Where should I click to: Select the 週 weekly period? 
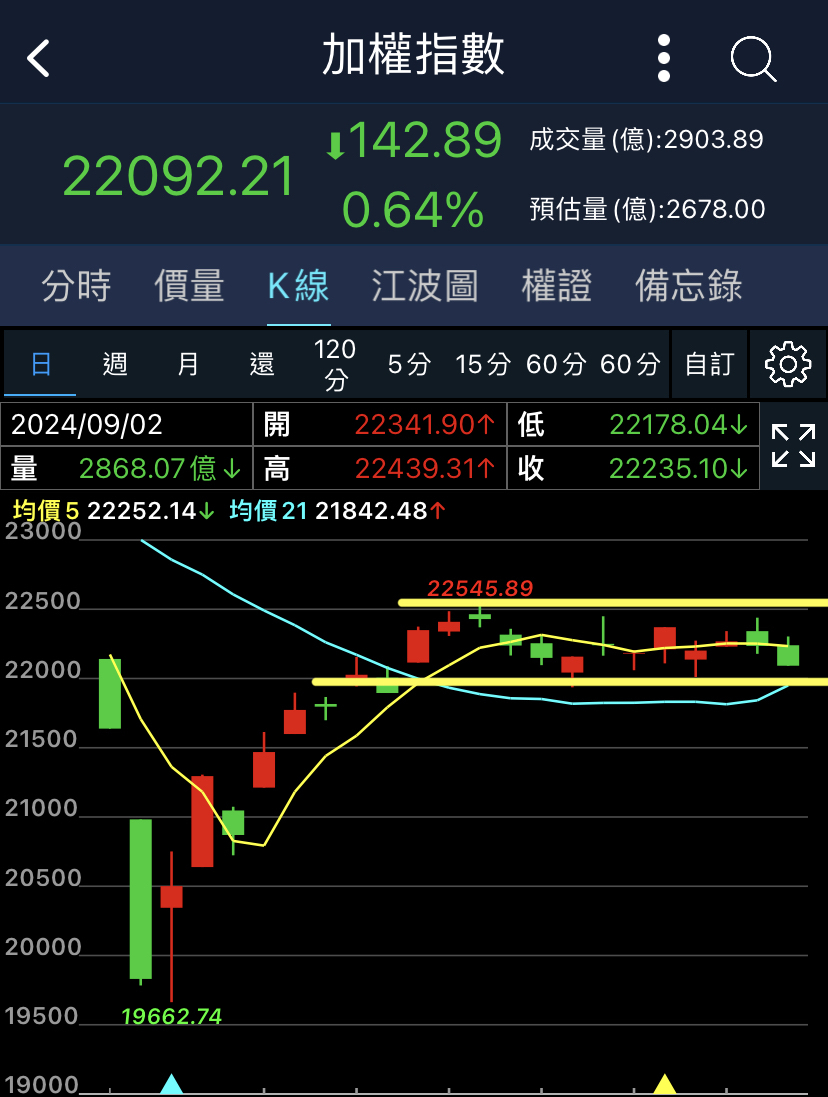pos(115,364)
